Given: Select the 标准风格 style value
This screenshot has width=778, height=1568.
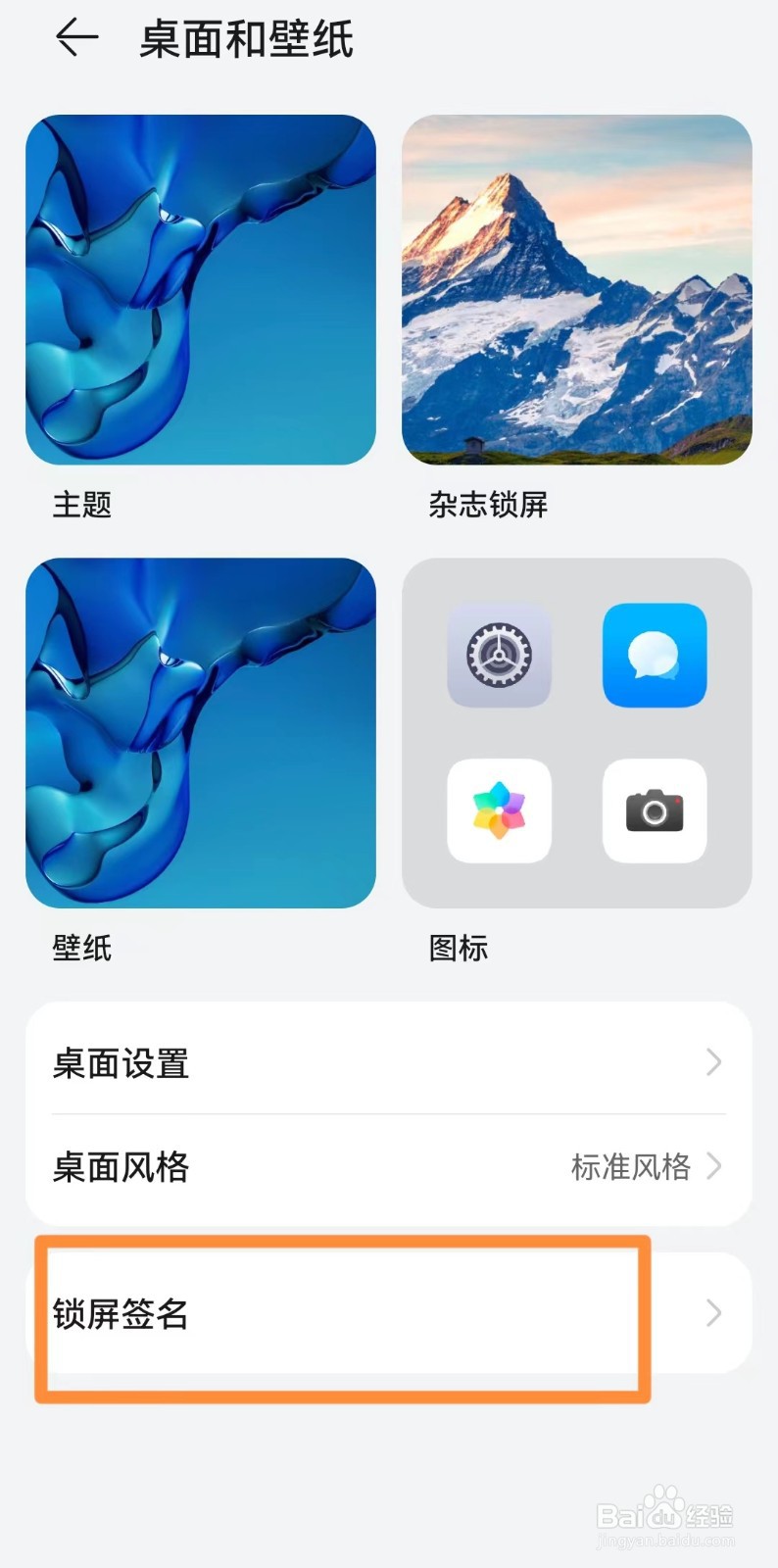Looking at the screenshot, I should 631,1167.
